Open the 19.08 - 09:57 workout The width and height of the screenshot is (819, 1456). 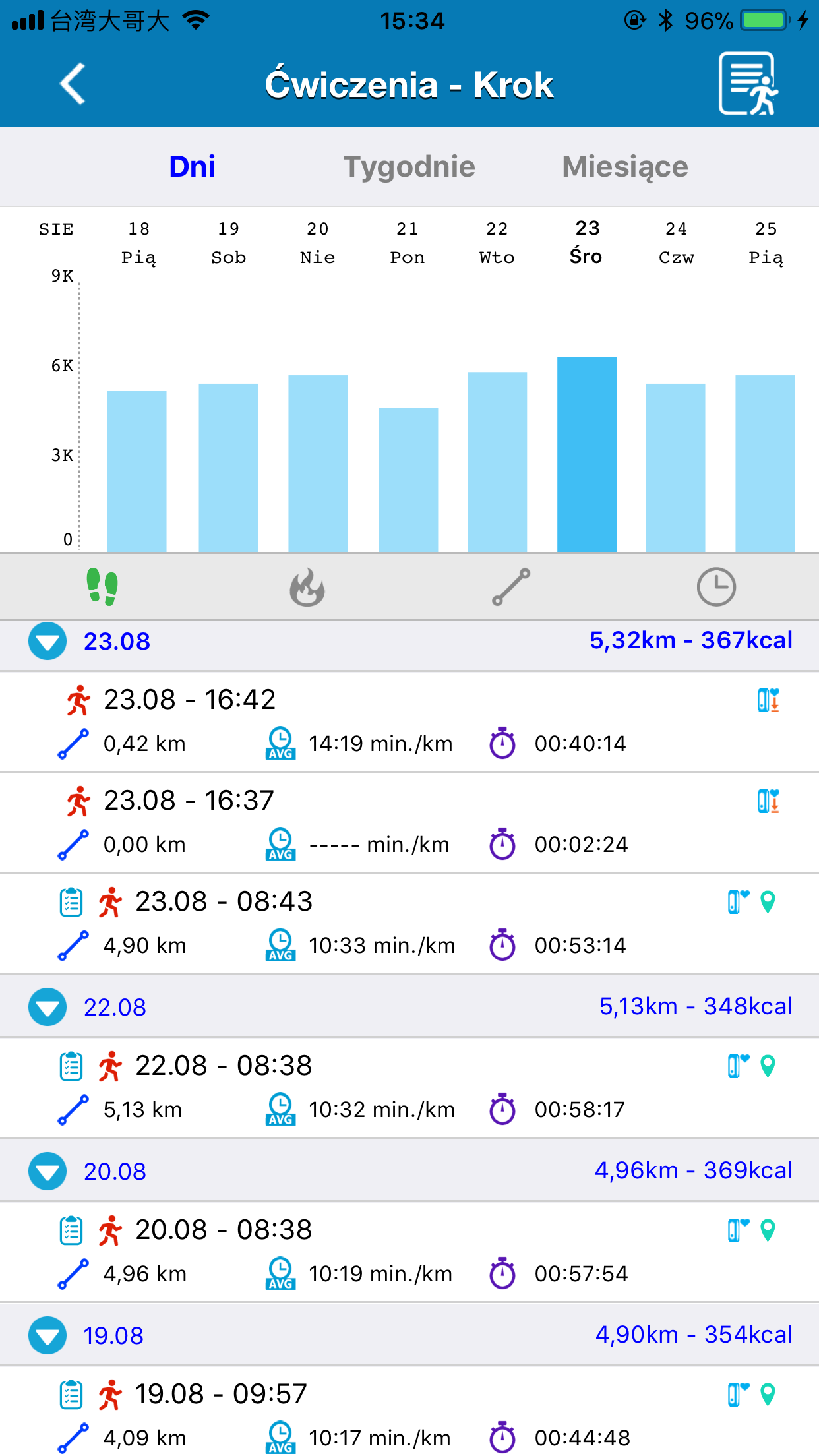point(409,1412)
